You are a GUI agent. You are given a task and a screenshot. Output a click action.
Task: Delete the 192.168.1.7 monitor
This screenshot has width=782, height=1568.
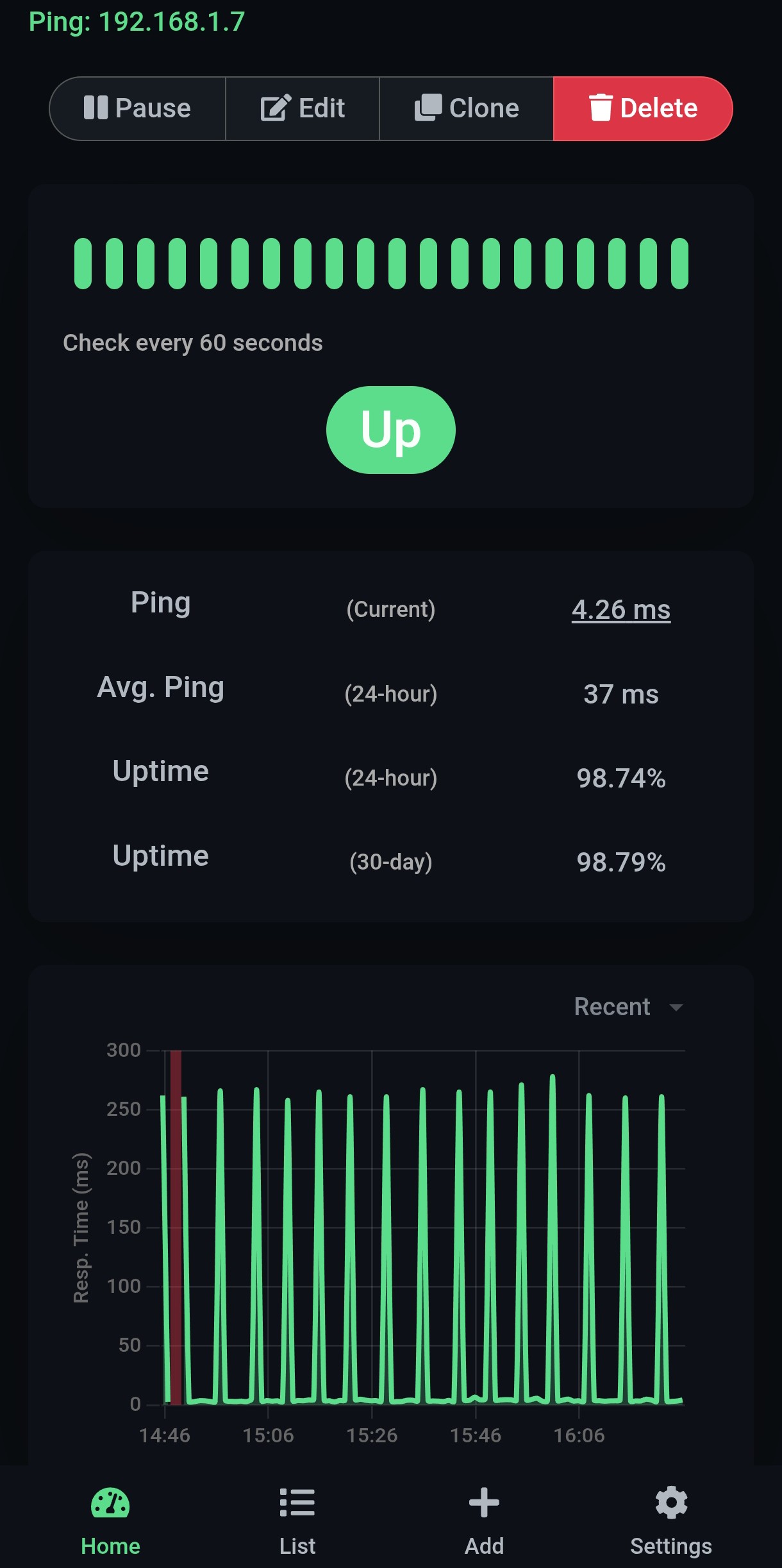pos(643,108)
